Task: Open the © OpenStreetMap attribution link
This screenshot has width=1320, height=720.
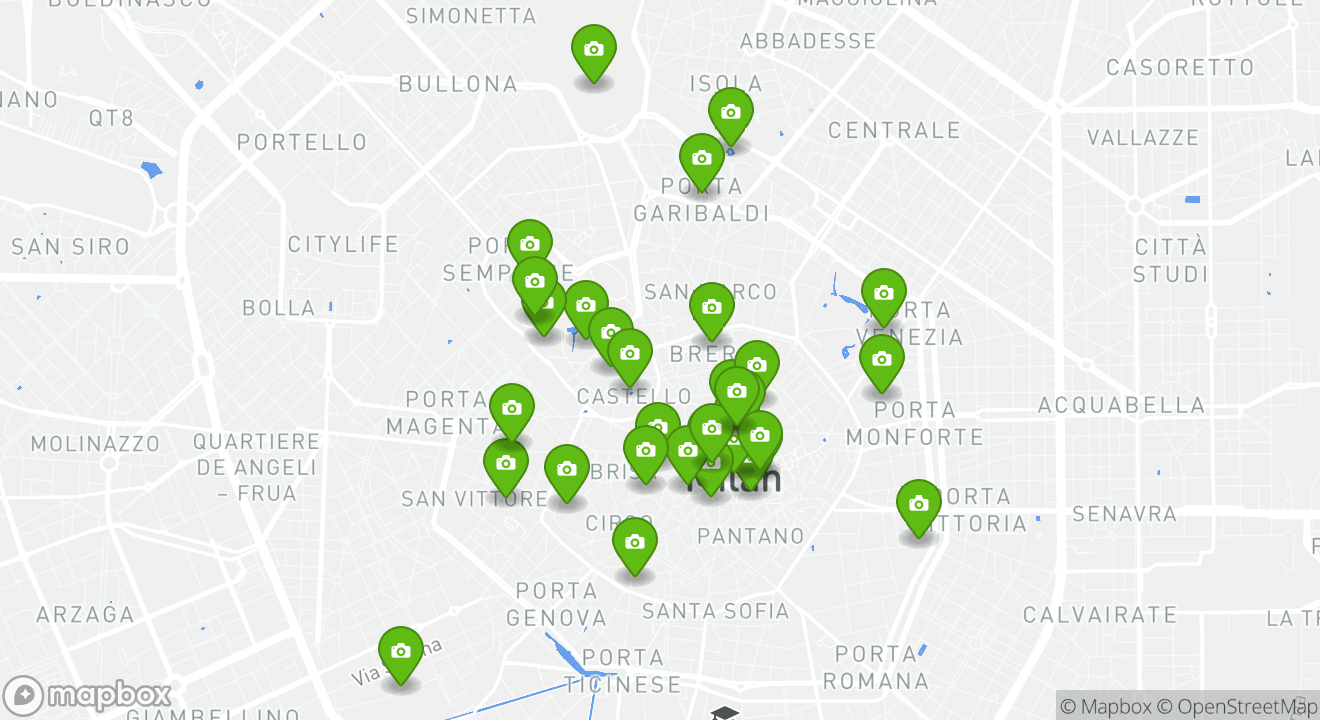Action: pyautogui.click(x=1238, y=706)
